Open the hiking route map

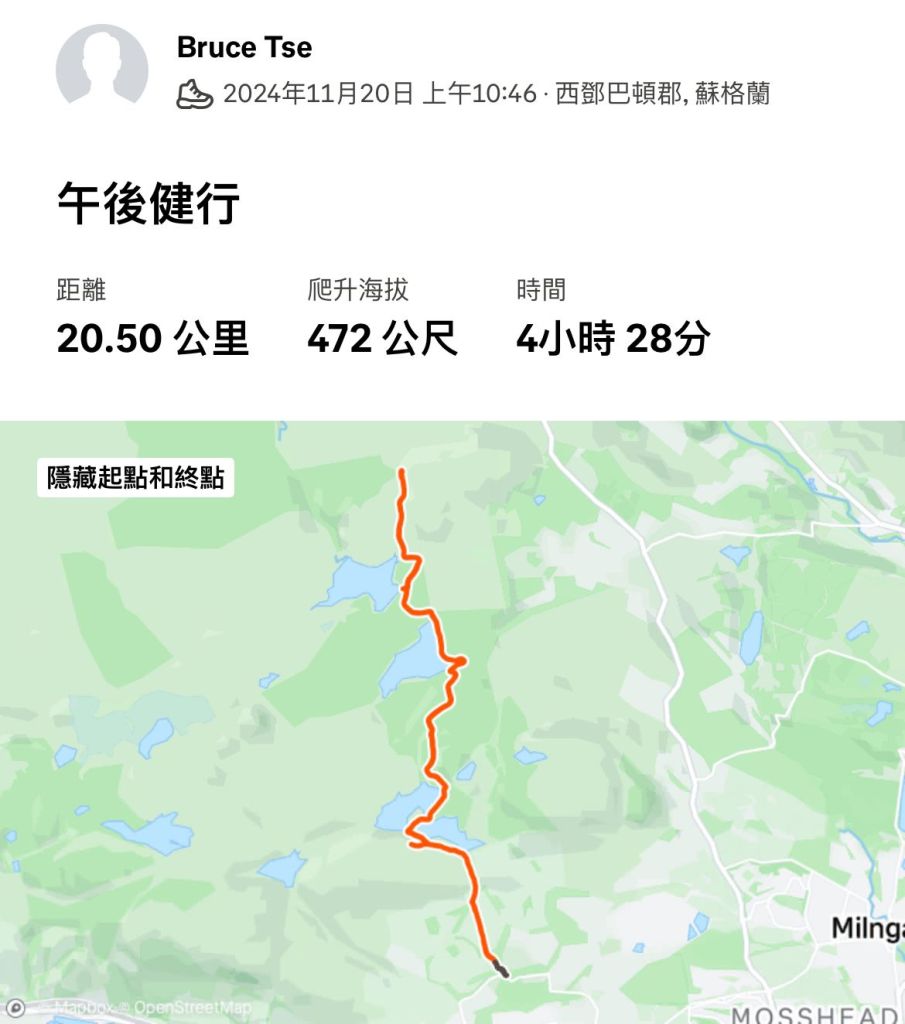click(600, 720)
